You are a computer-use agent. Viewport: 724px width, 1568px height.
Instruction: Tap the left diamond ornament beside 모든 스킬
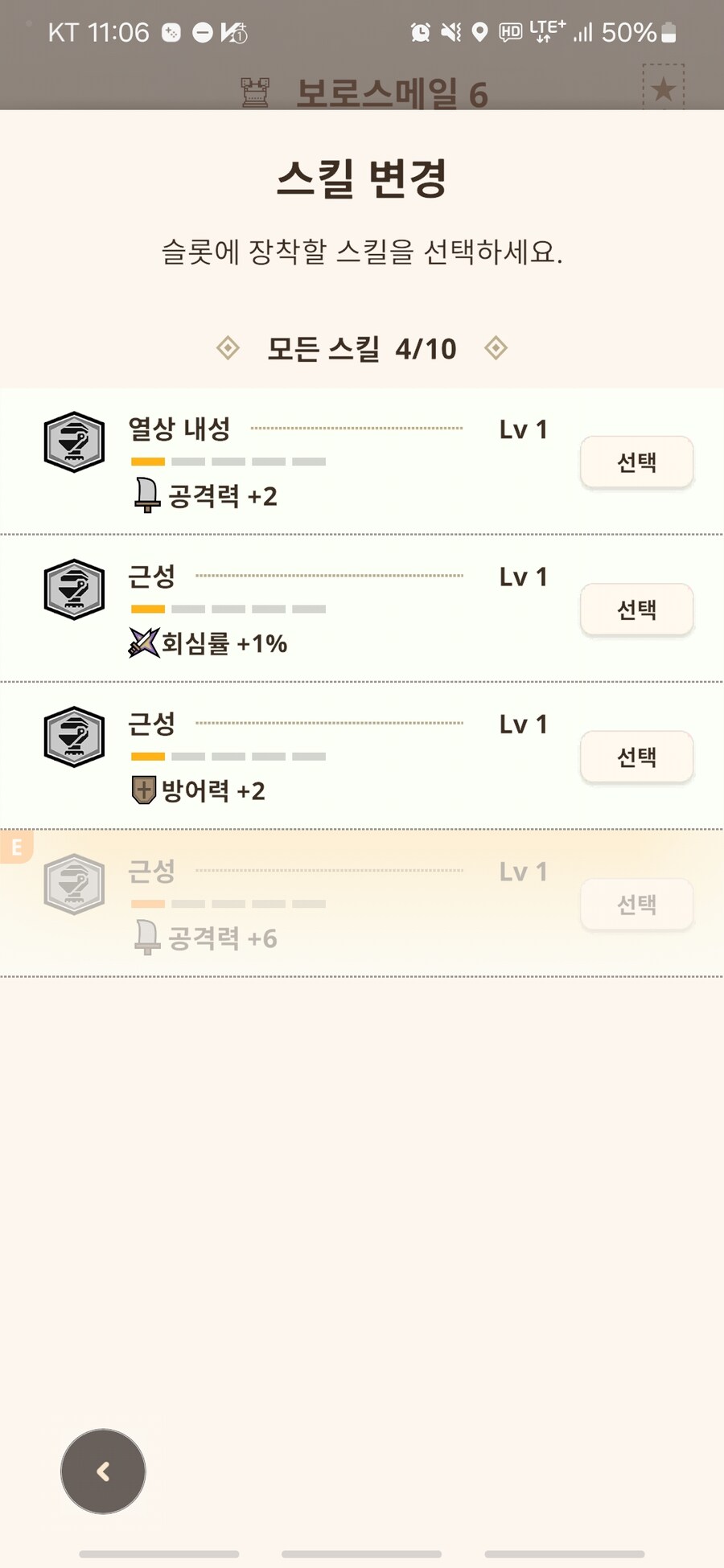pos(229,348)
